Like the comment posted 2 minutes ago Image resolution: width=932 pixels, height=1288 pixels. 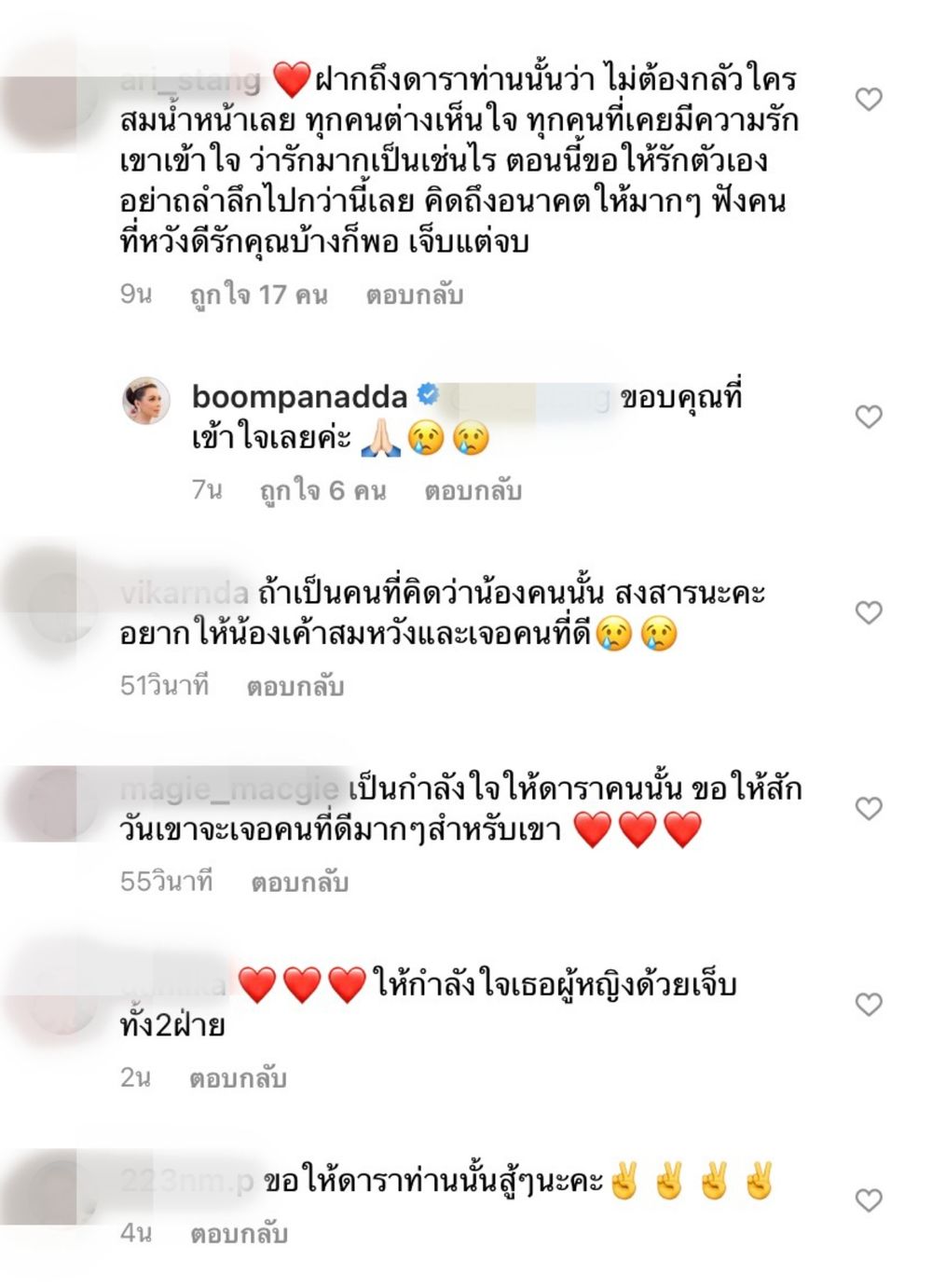coord(869,1004)
